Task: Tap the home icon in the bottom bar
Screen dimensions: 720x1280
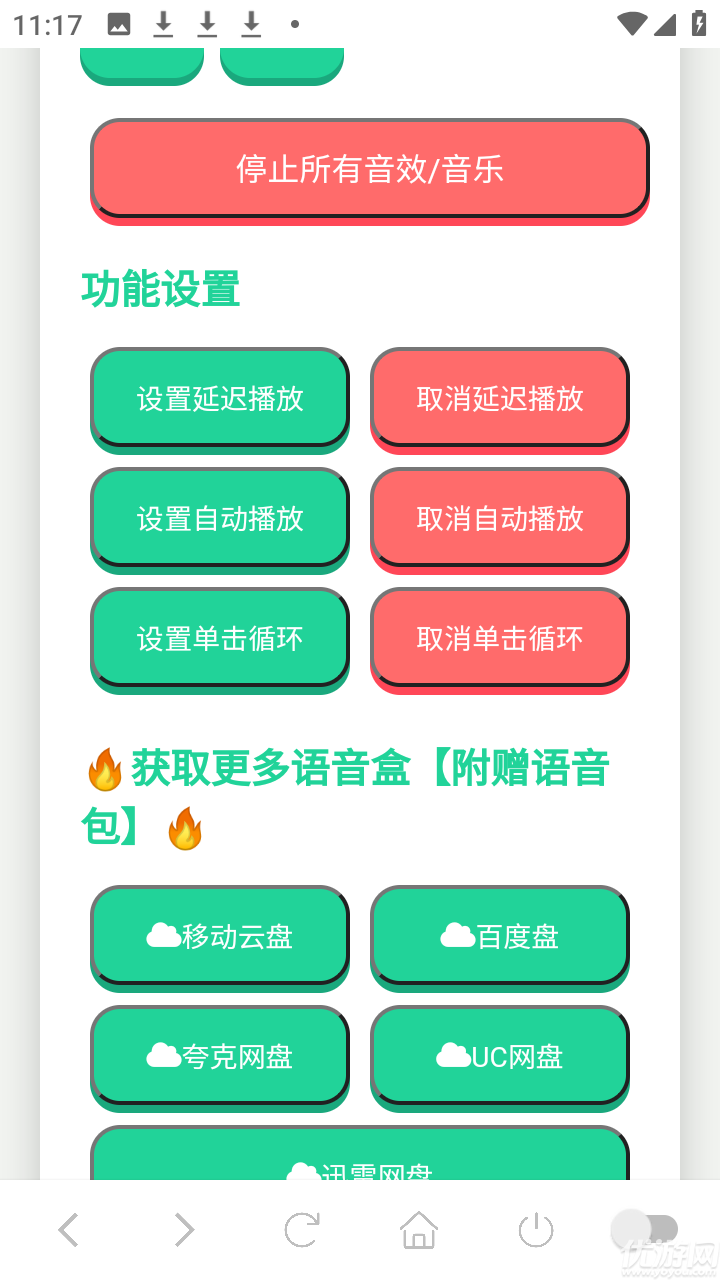Action: (420, 1230)
